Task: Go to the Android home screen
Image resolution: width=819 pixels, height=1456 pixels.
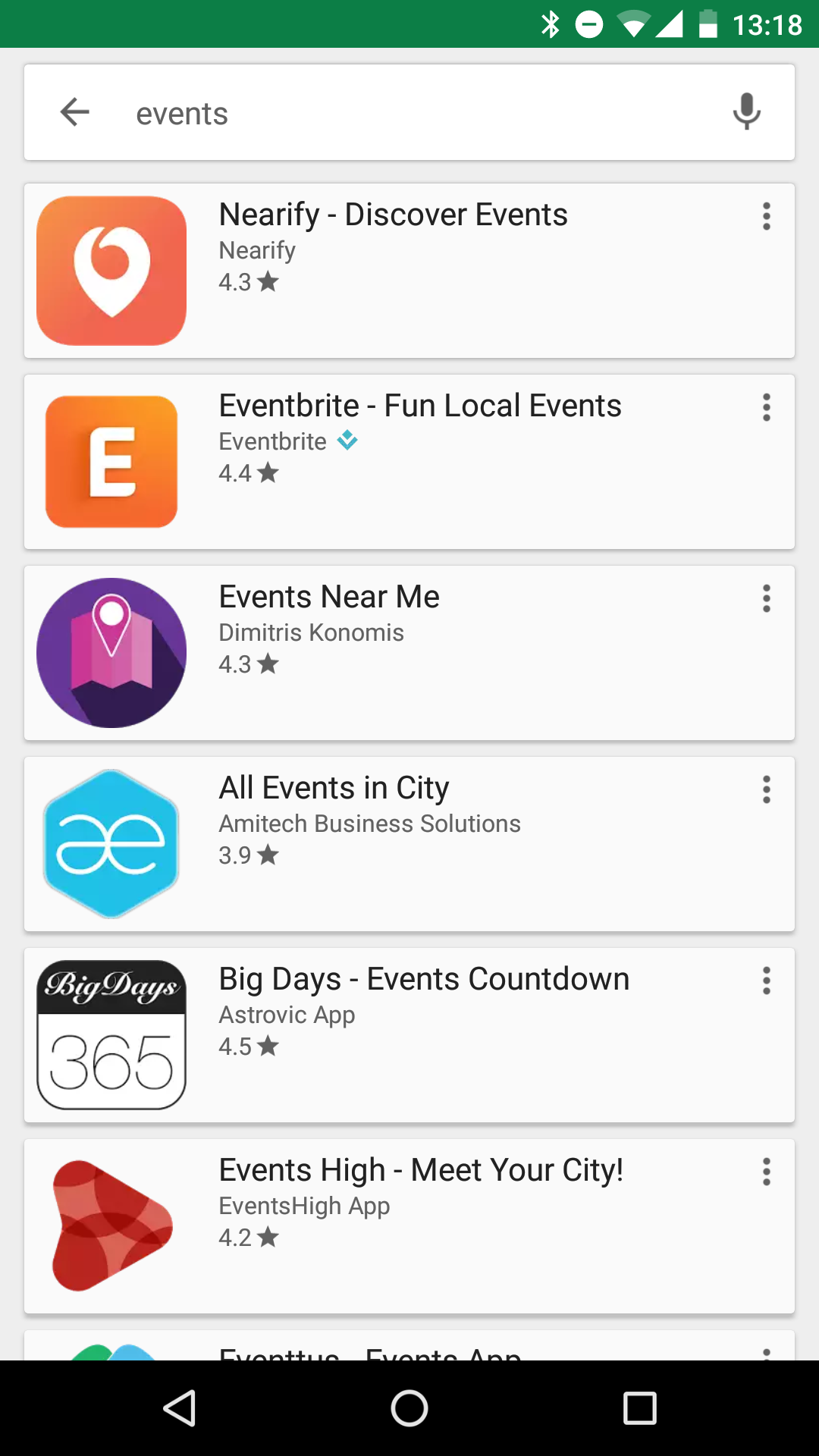Action: (409, 1409)
